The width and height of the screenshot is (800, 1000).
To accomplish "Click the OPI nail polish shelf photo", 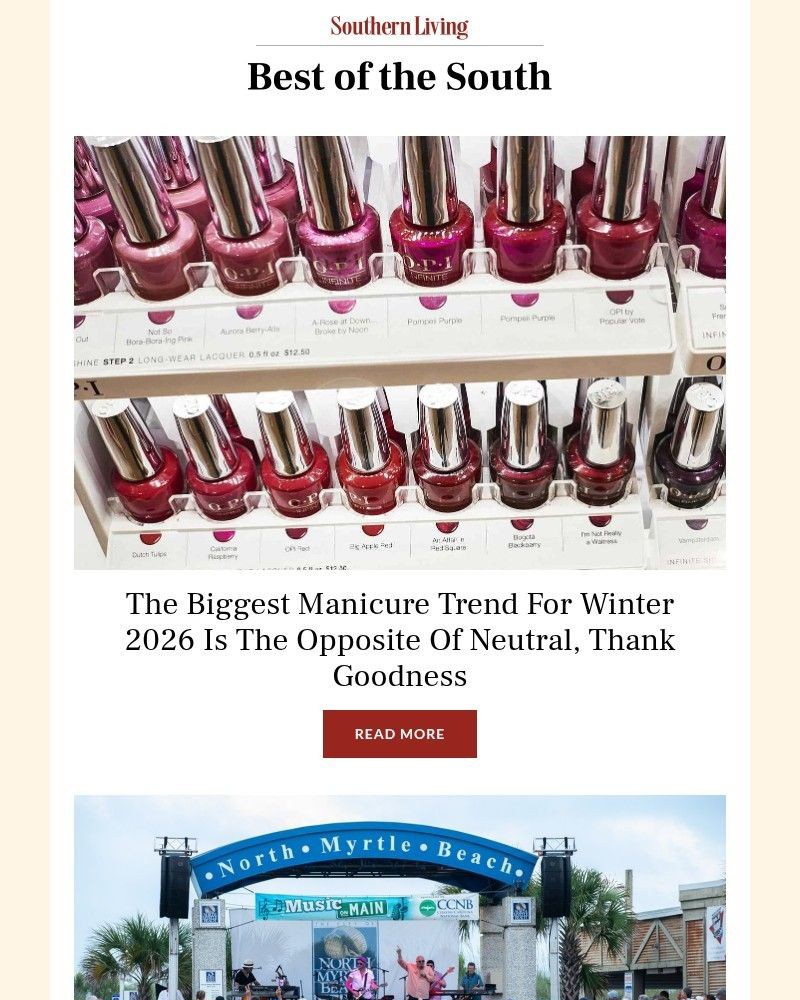I will (x=400, y=350).
